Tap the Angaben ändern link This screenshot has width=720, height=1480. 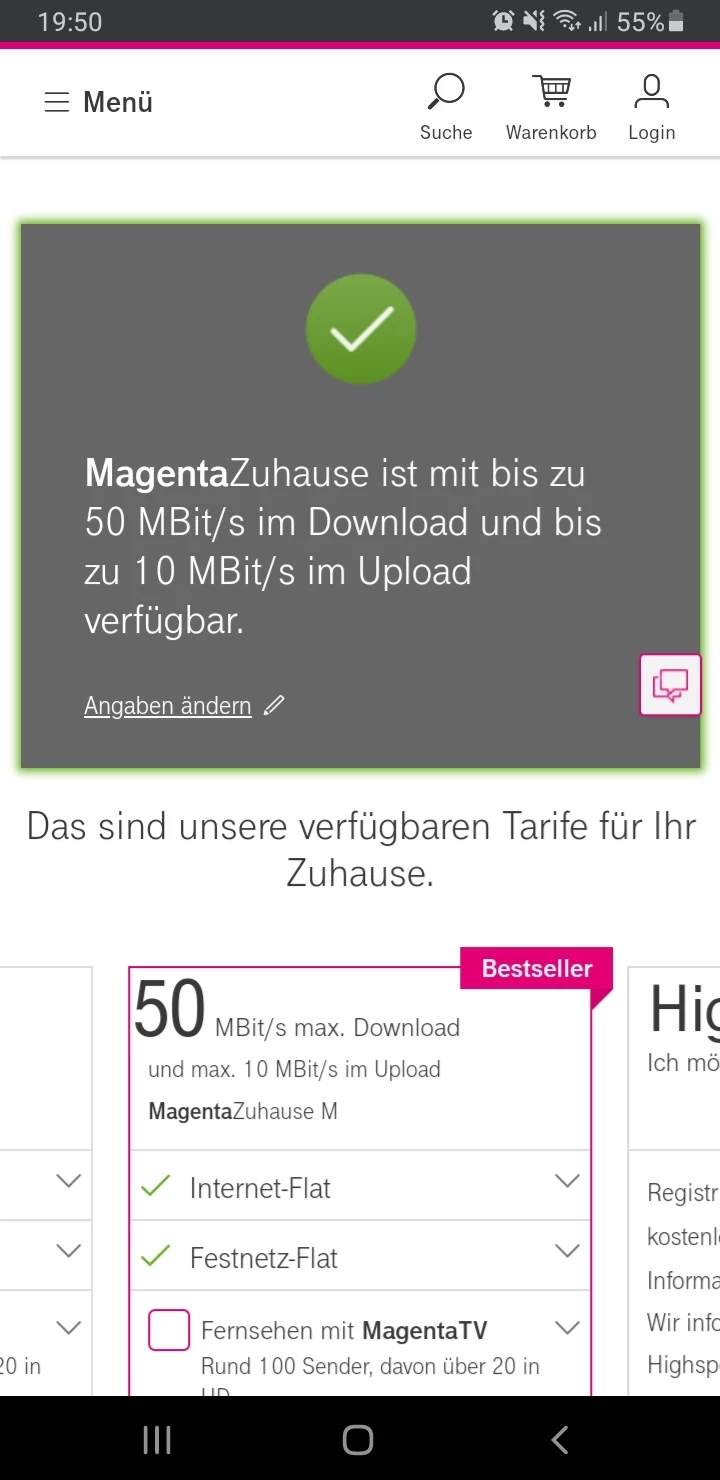tap(168, 706)
